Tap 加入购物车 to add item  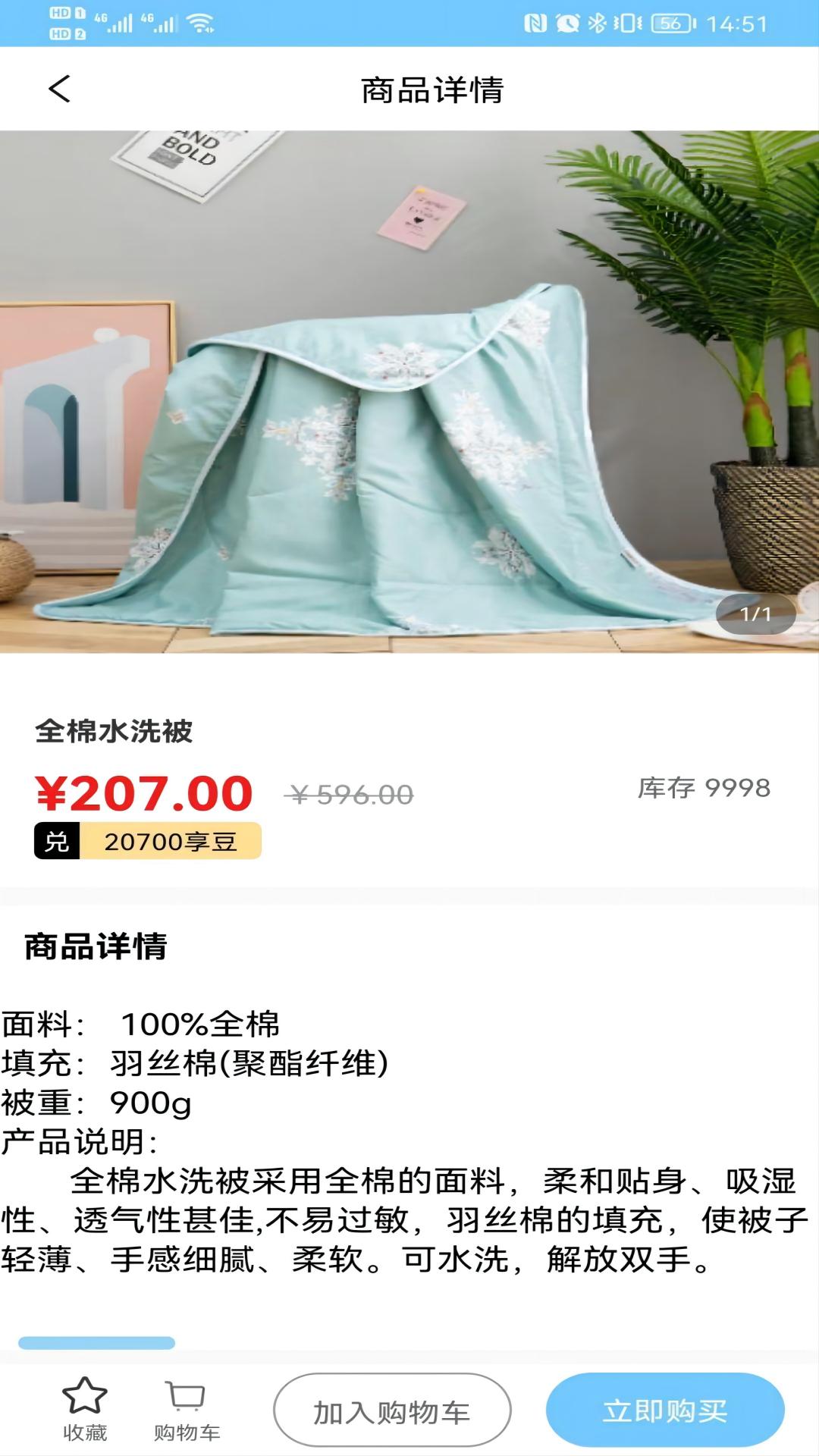(392, 1410)
